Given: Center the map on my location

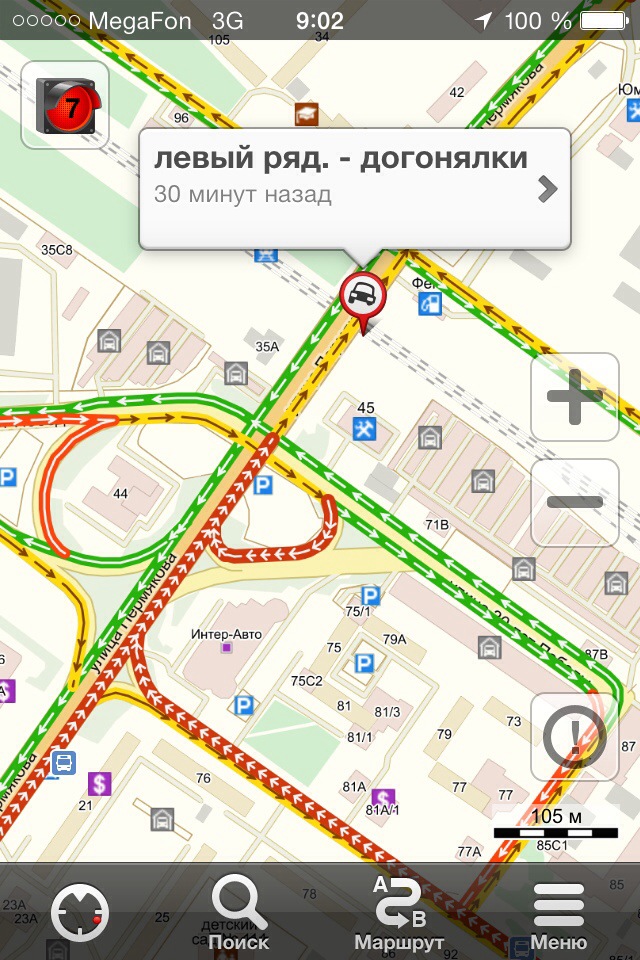Looking at the screenshot, I should pos(79,912).
